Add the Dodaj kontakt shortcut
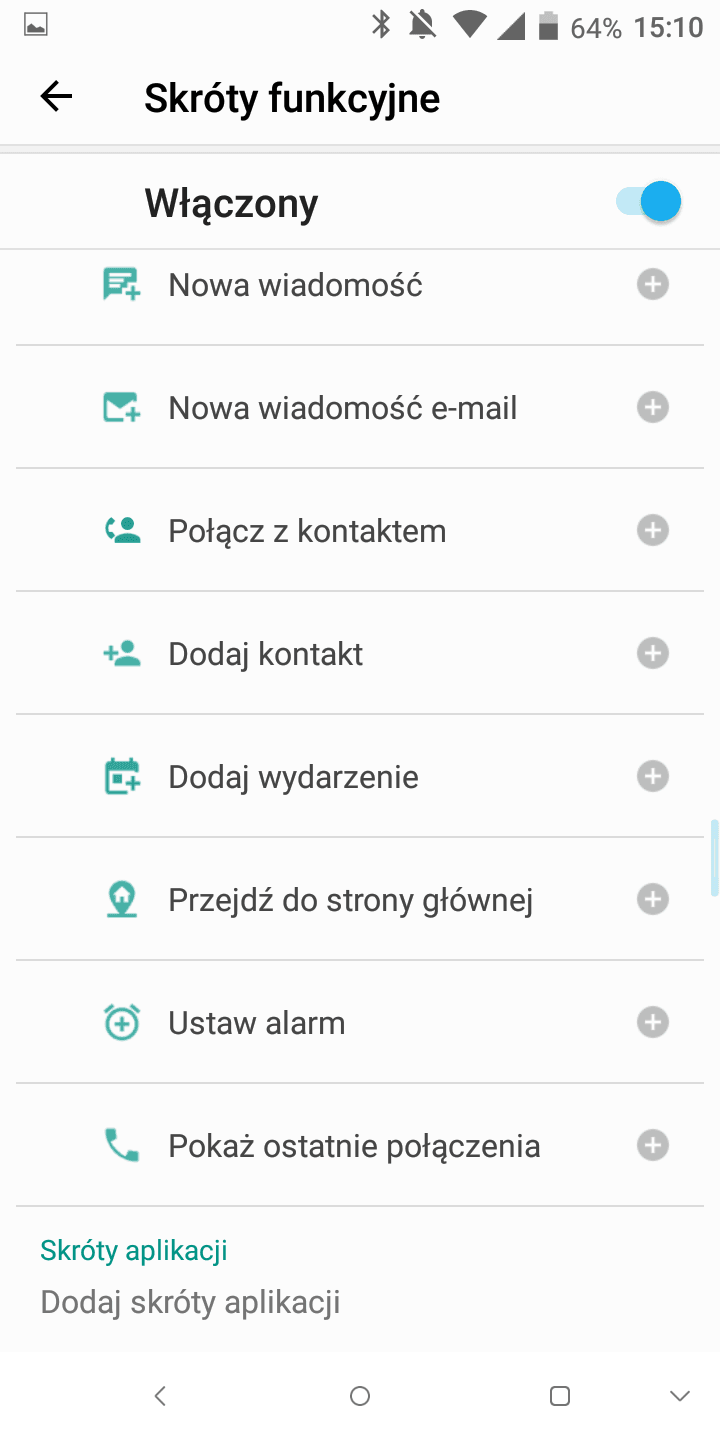The height and width of the screenshot is (1440, 720). pos(653,653)
